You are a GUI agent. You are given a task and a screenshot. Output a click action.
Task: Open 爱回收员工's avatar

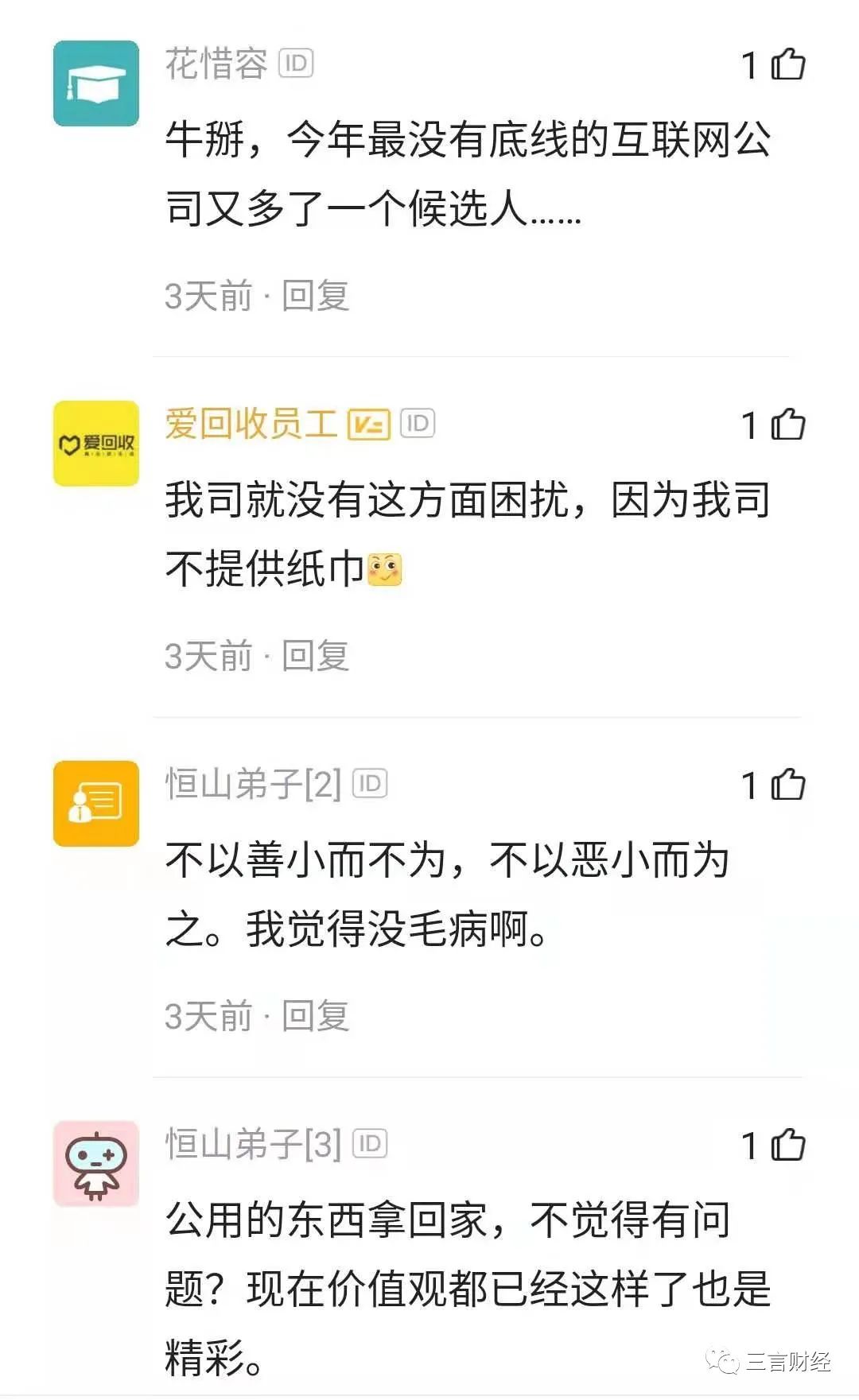(x=96, y=444)
